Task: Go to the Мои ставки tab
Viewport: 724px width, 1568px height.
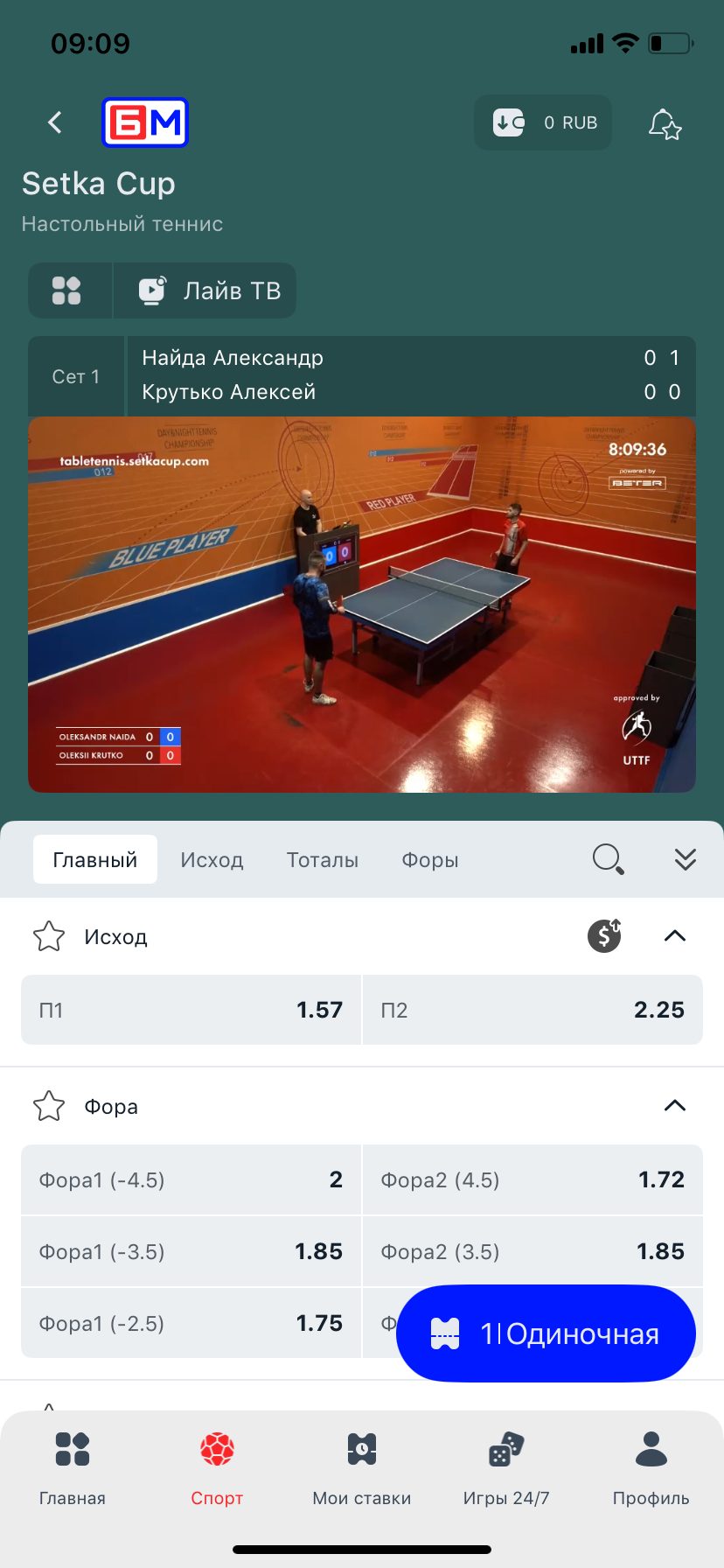Action: coord(361,1470)
